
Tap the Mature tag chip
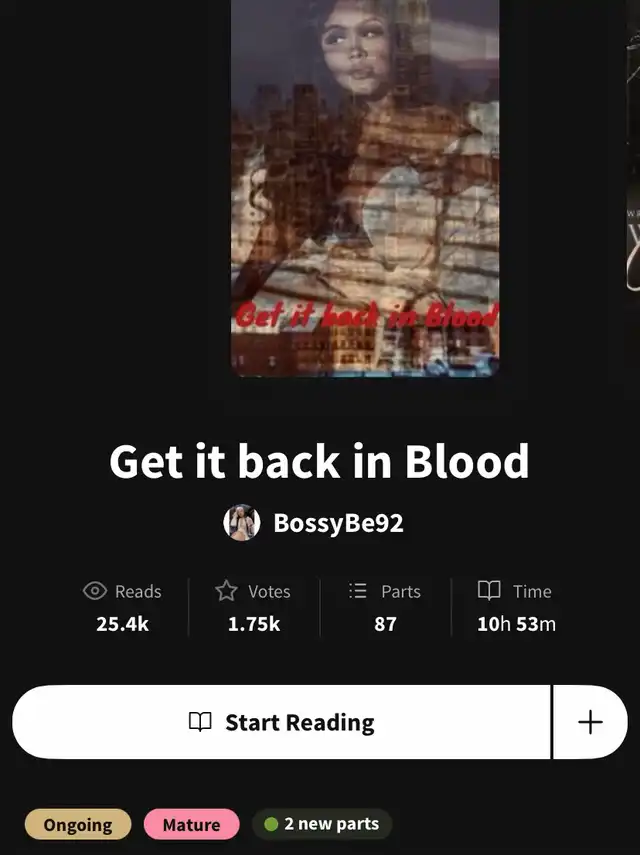point(191,825)
